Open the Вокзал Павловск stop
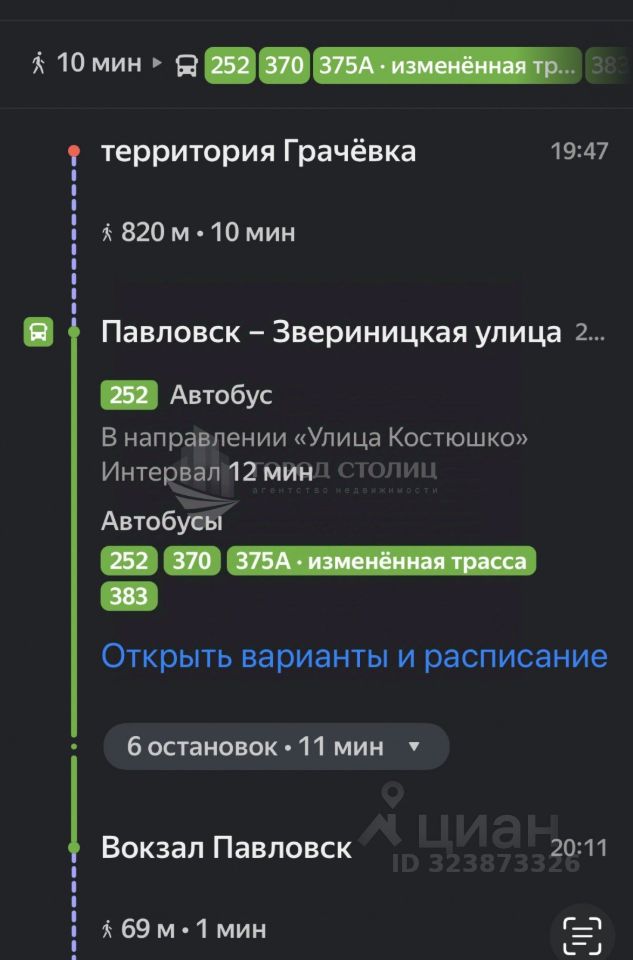The image size is (633, 960). pos(226,848)
